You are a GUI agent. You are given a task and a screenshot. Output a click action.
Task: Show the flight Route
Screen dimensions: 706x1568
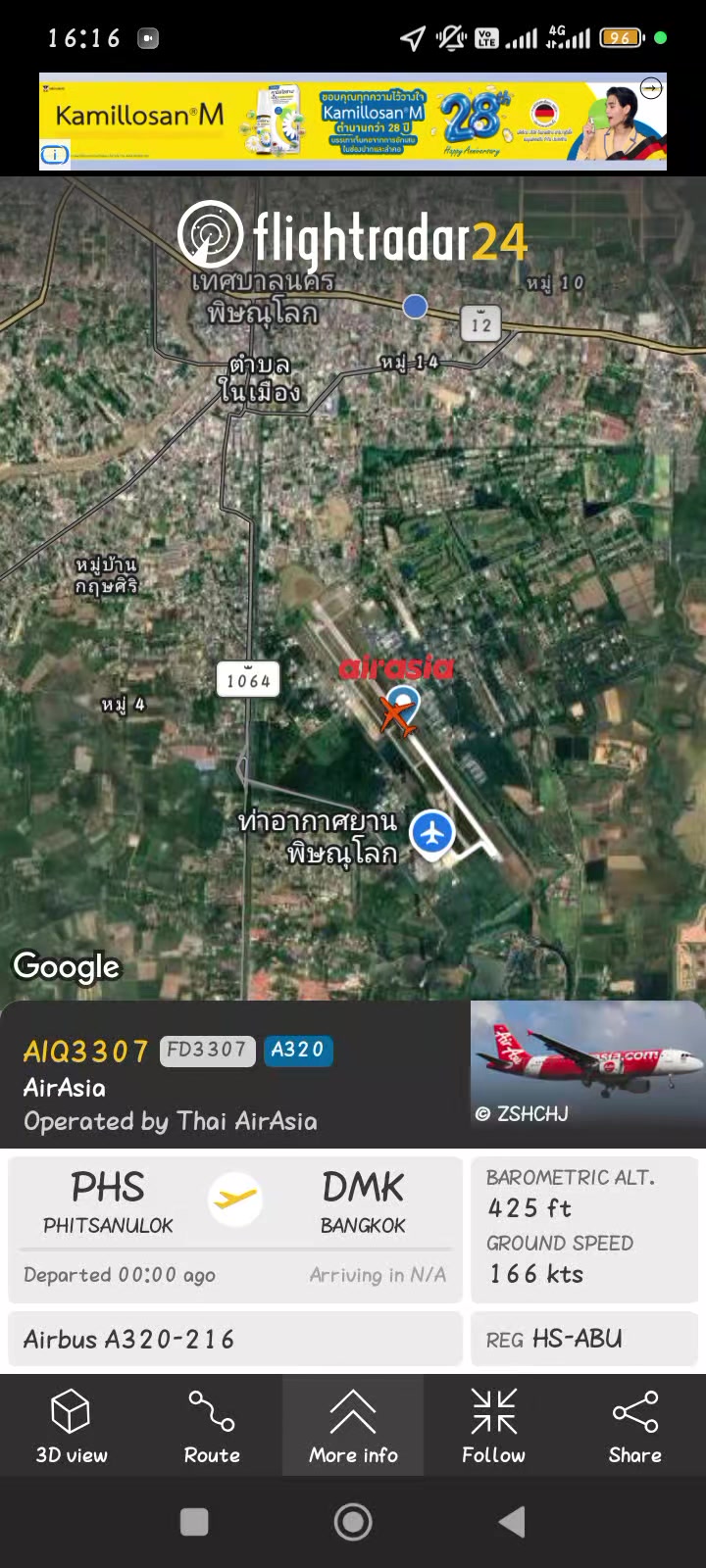[212, 1425]
